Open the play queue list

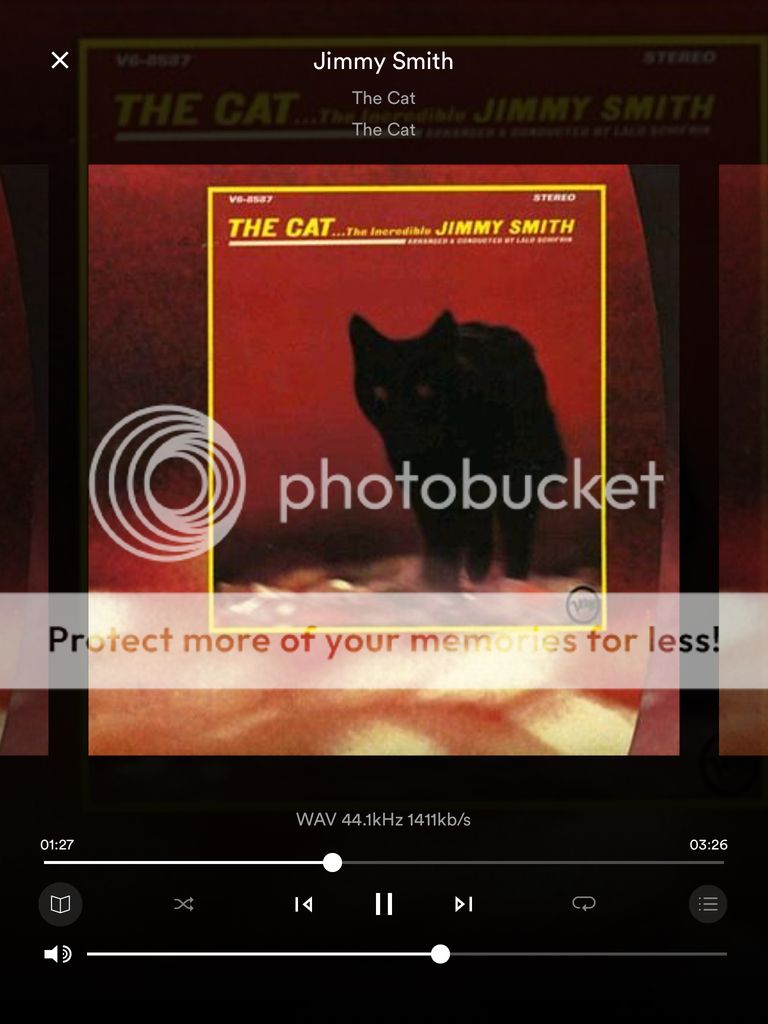tap(708, 904)
